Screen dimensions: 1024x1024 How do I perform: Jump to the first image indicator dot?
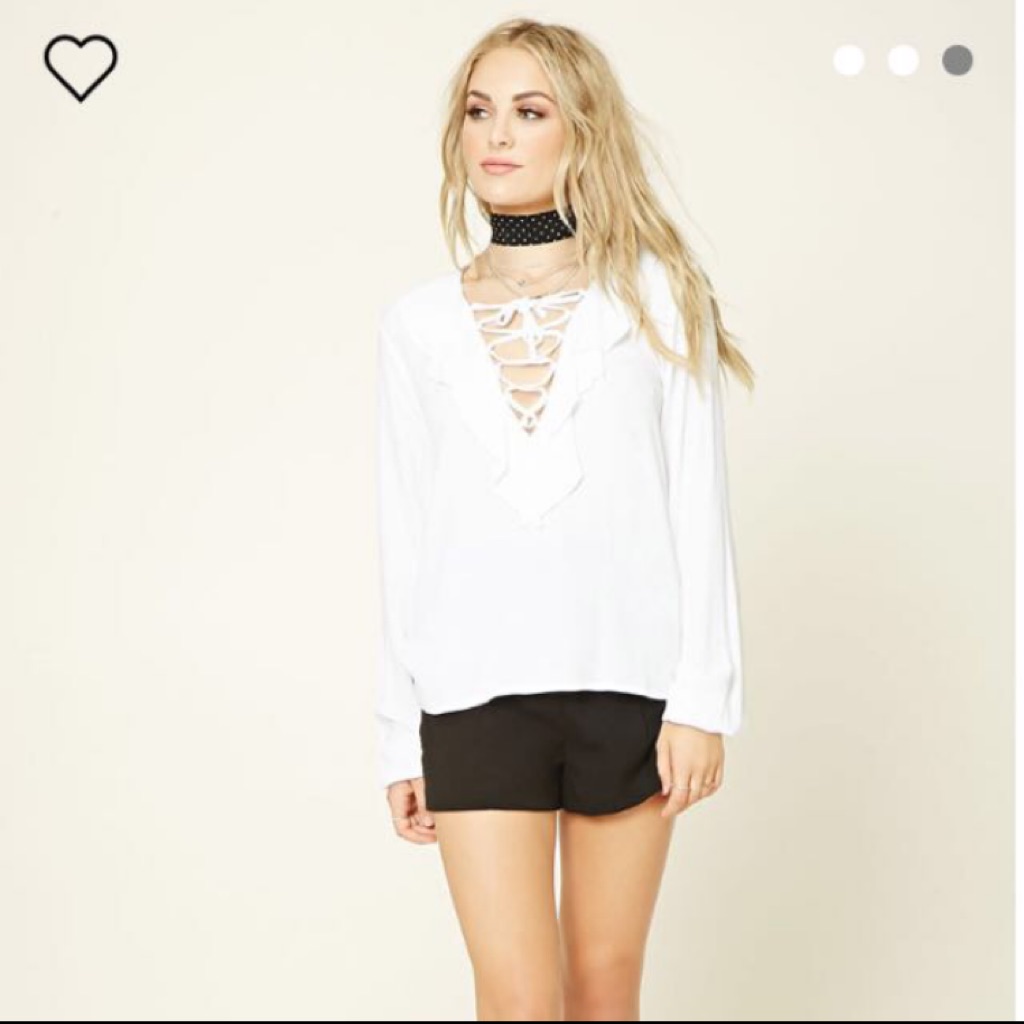click(x=849, y=61)
